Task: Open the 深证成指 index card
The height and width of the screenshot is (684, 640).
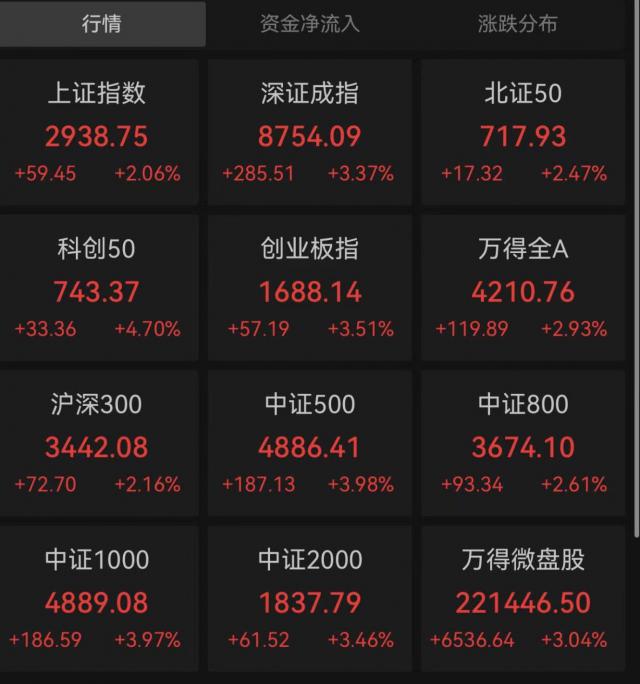Action: point(309,134)
